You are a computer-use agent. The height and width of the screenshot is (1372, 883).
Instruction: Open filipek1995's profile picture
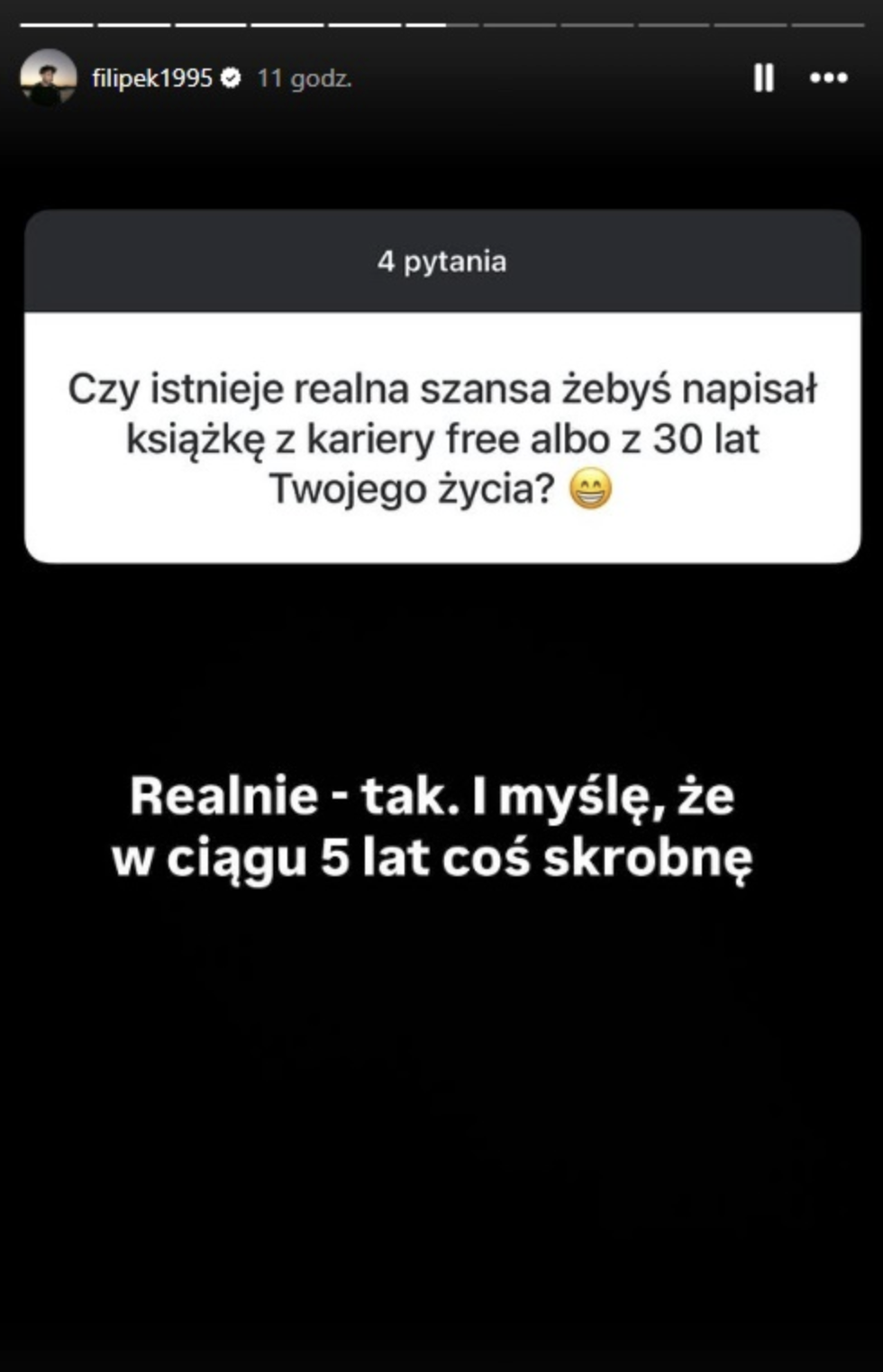(49, 78)
